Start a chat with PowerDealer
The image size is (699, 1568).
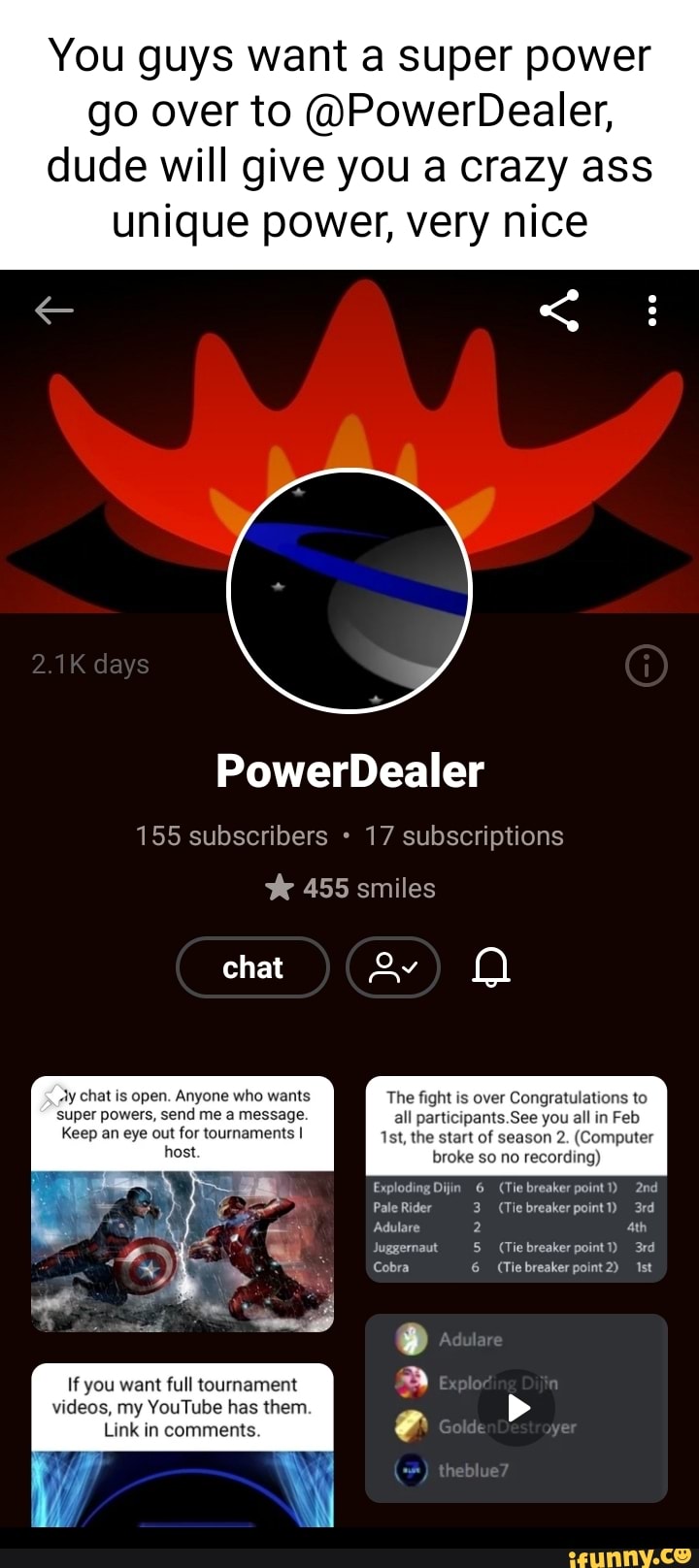tap(252, 967)
